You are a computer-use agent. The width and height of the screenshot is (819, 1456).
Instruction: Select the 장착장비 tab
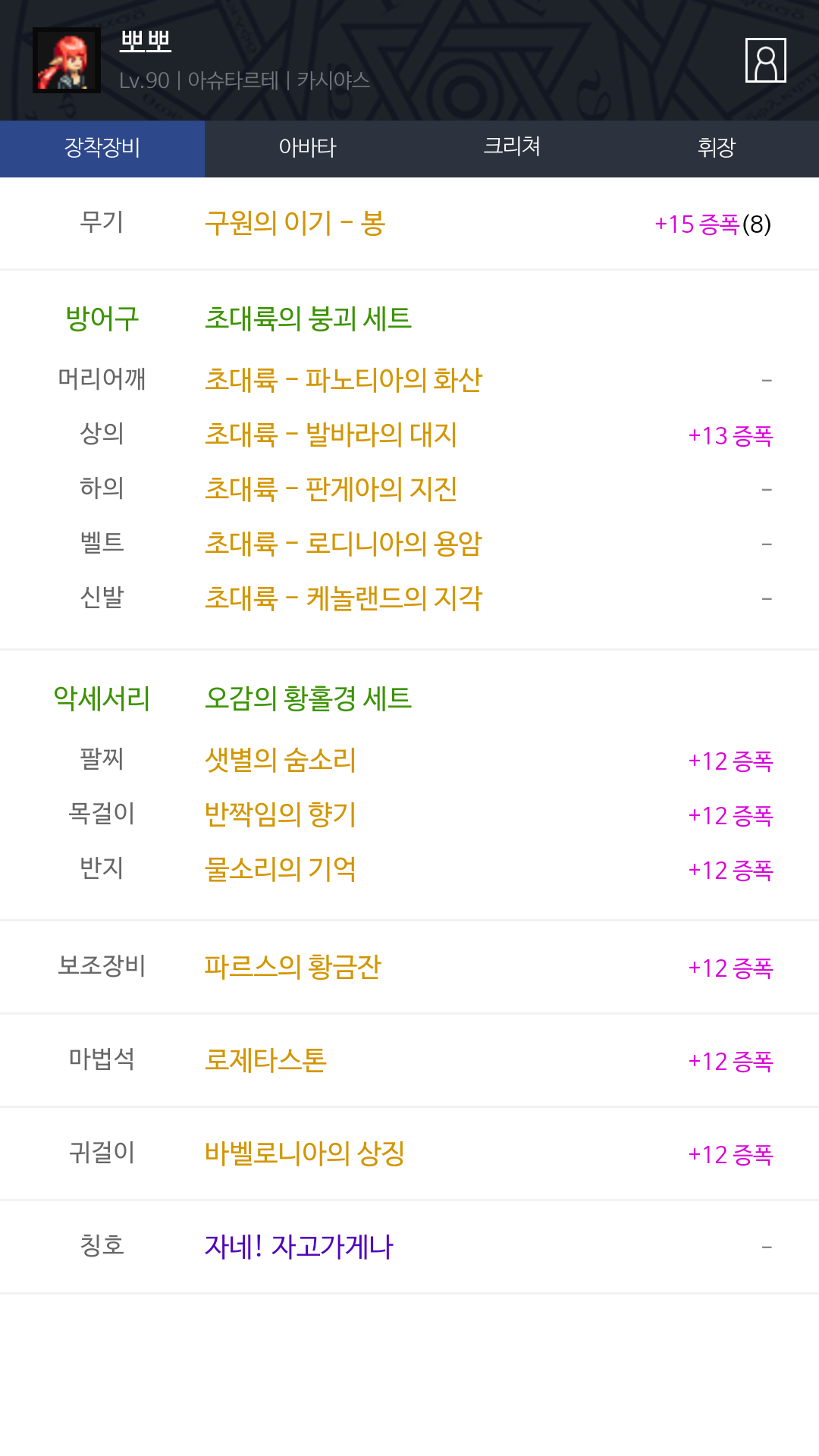(x=102, y=149)
